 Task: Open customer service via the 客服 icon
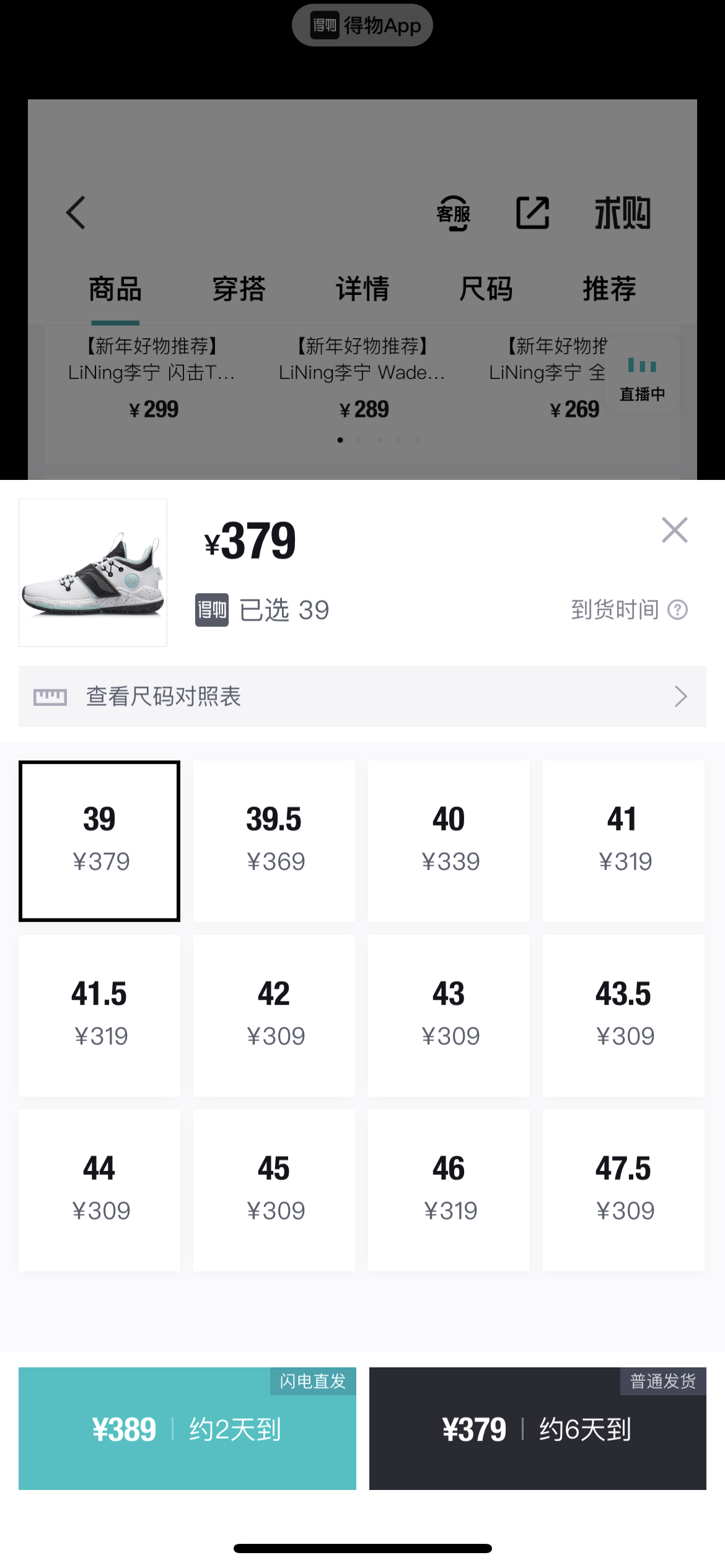tap(453, 212)
